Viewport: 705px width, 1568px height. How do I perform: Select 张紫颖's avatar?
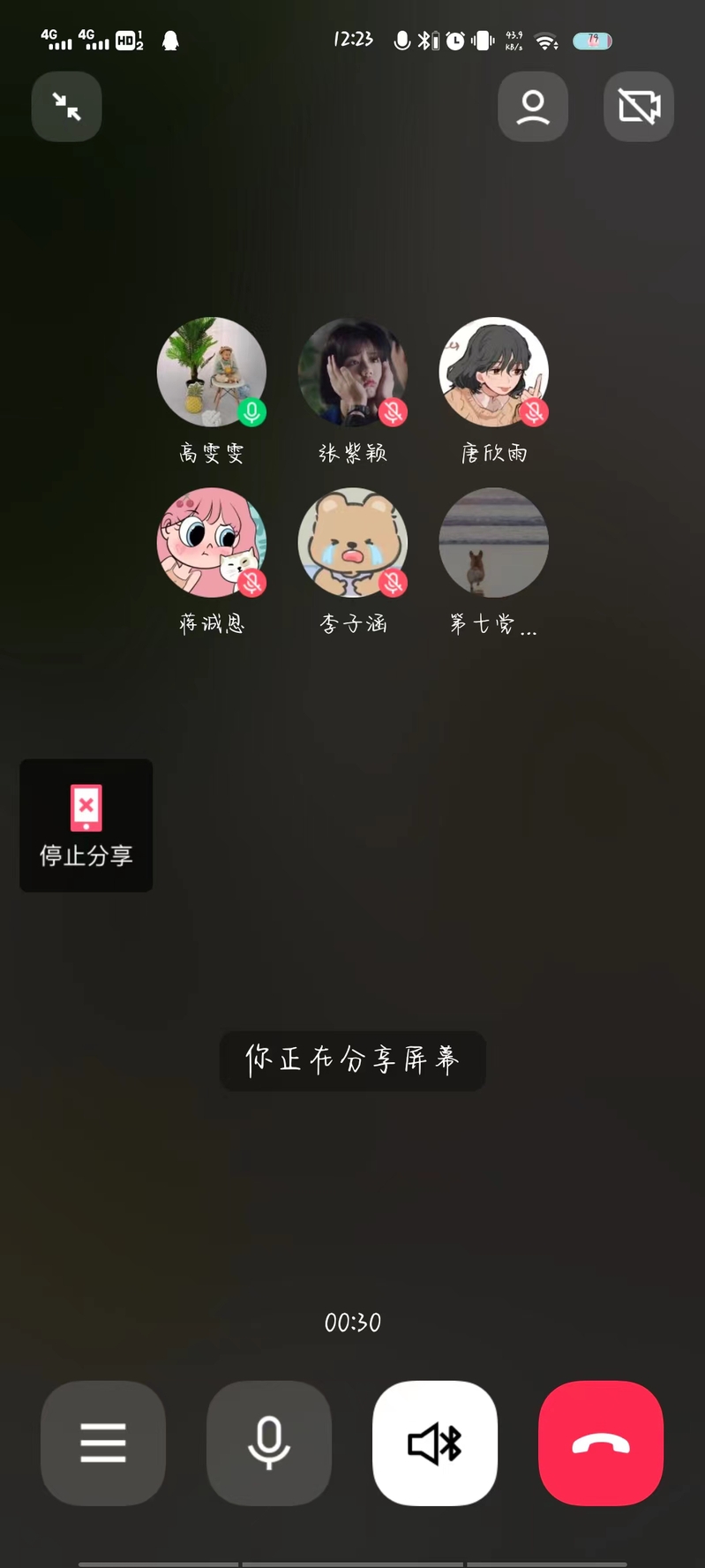coord(353,372)
